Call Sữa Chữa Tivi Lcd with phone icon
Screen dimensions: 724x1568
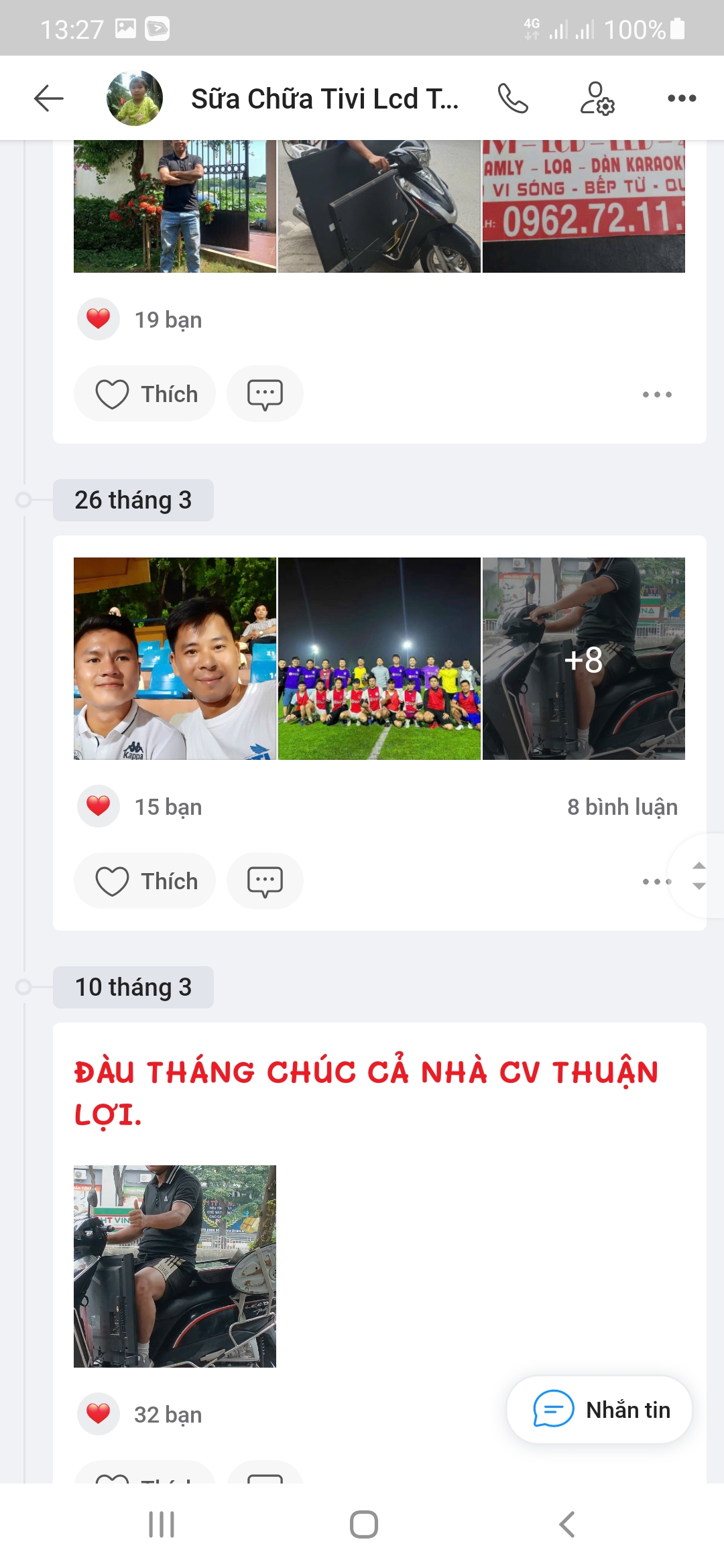(x=513, y=99)
